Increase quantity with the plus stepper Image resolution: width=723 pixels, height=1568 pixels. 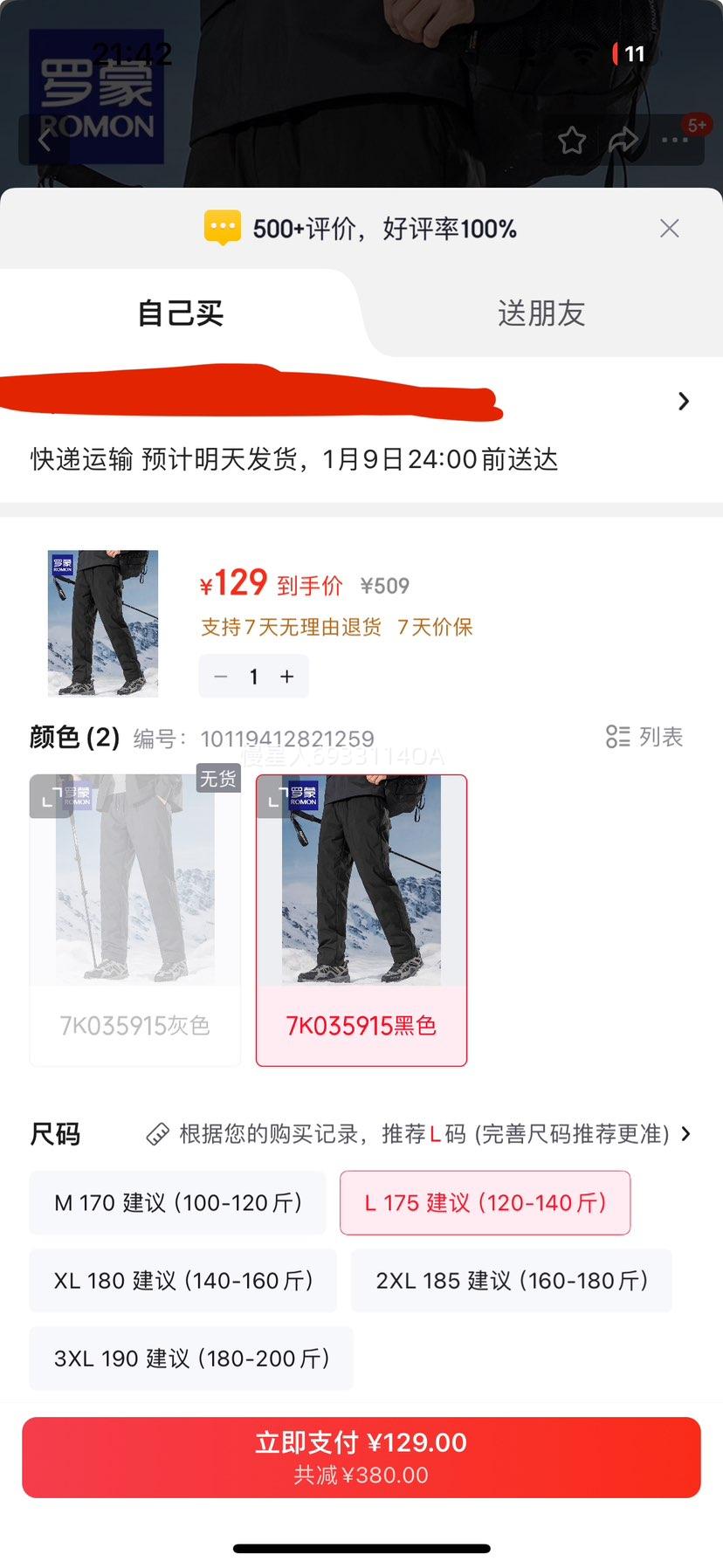click(x=287, y=677)
